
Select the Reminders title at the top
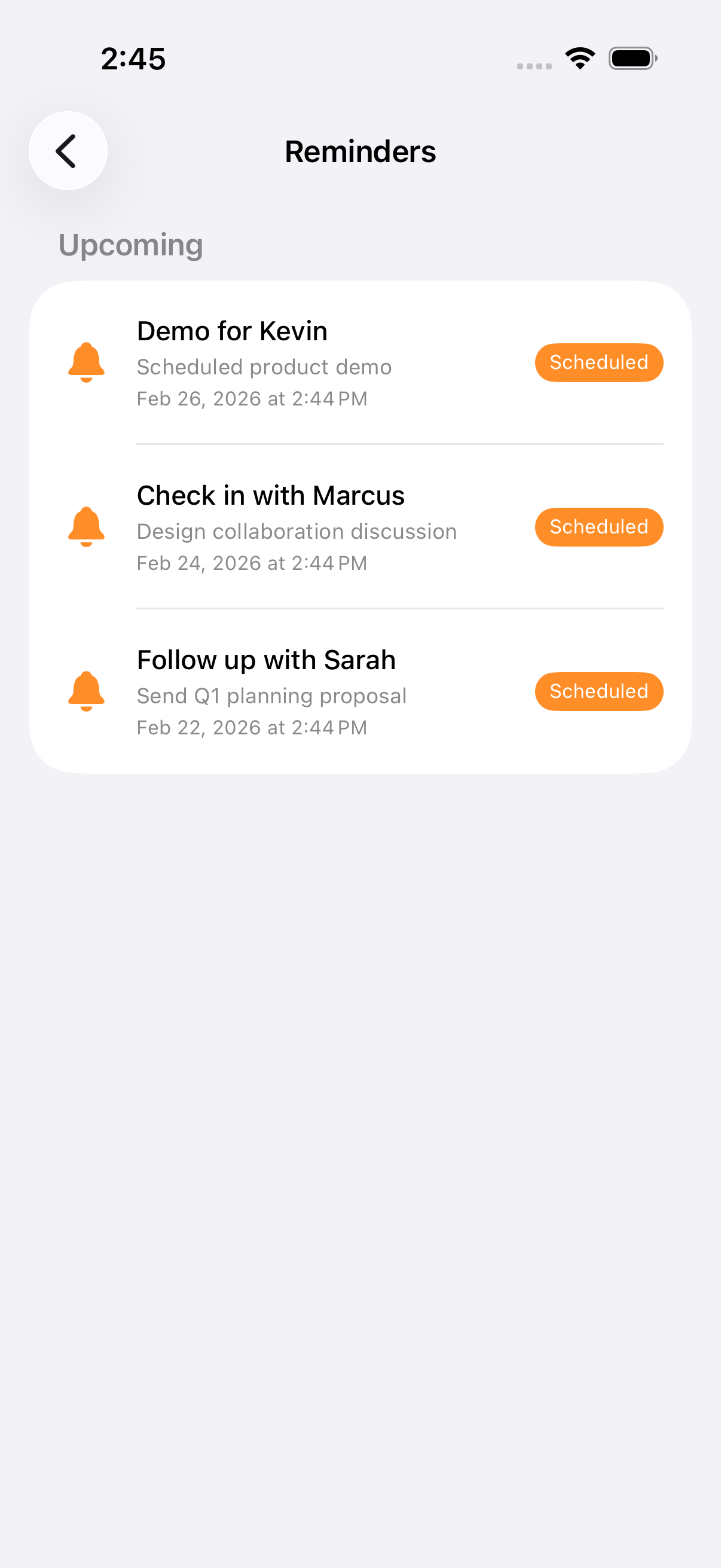[360, 151]
